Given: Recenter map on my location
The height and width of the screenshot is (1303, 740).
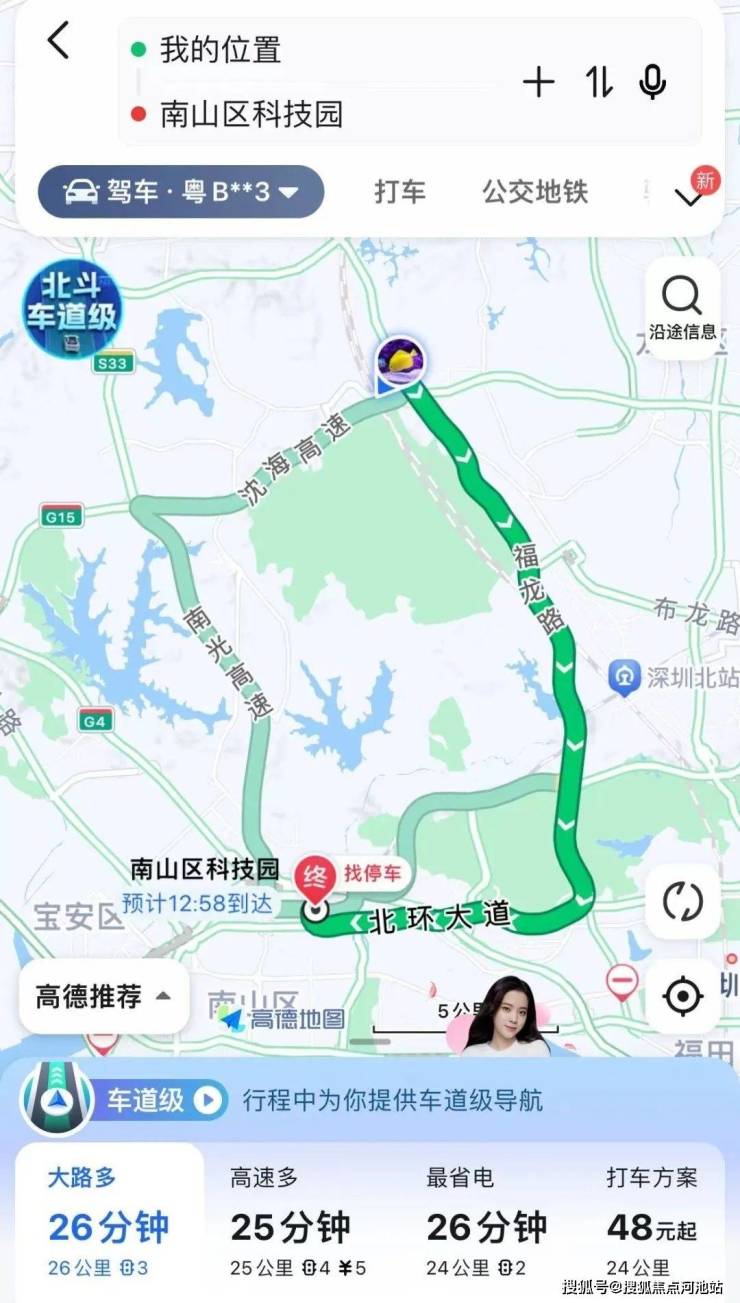Looking at the screenshot, I should pos(682,997).
